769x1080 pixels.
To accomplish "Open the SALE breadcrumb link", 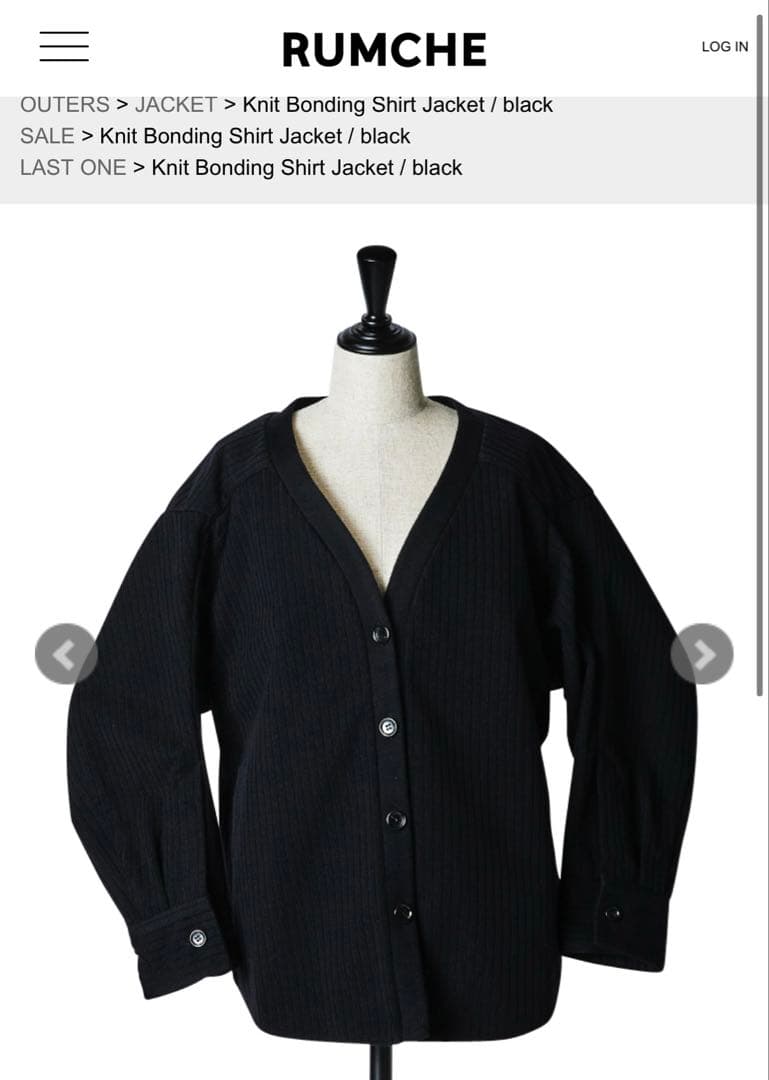I will [x=47, y=136].
